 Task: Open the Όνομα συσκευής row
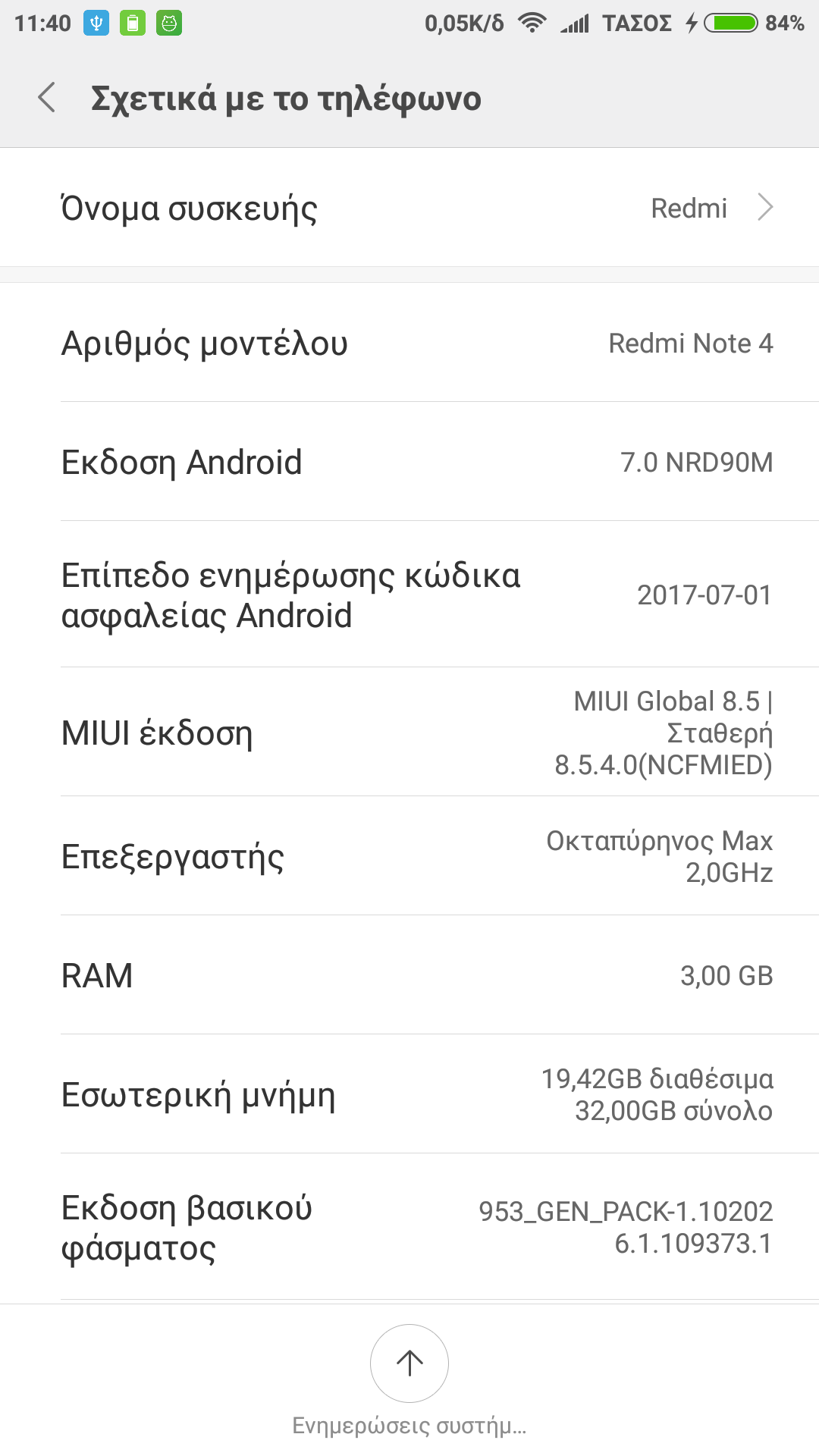click(409, 208)
